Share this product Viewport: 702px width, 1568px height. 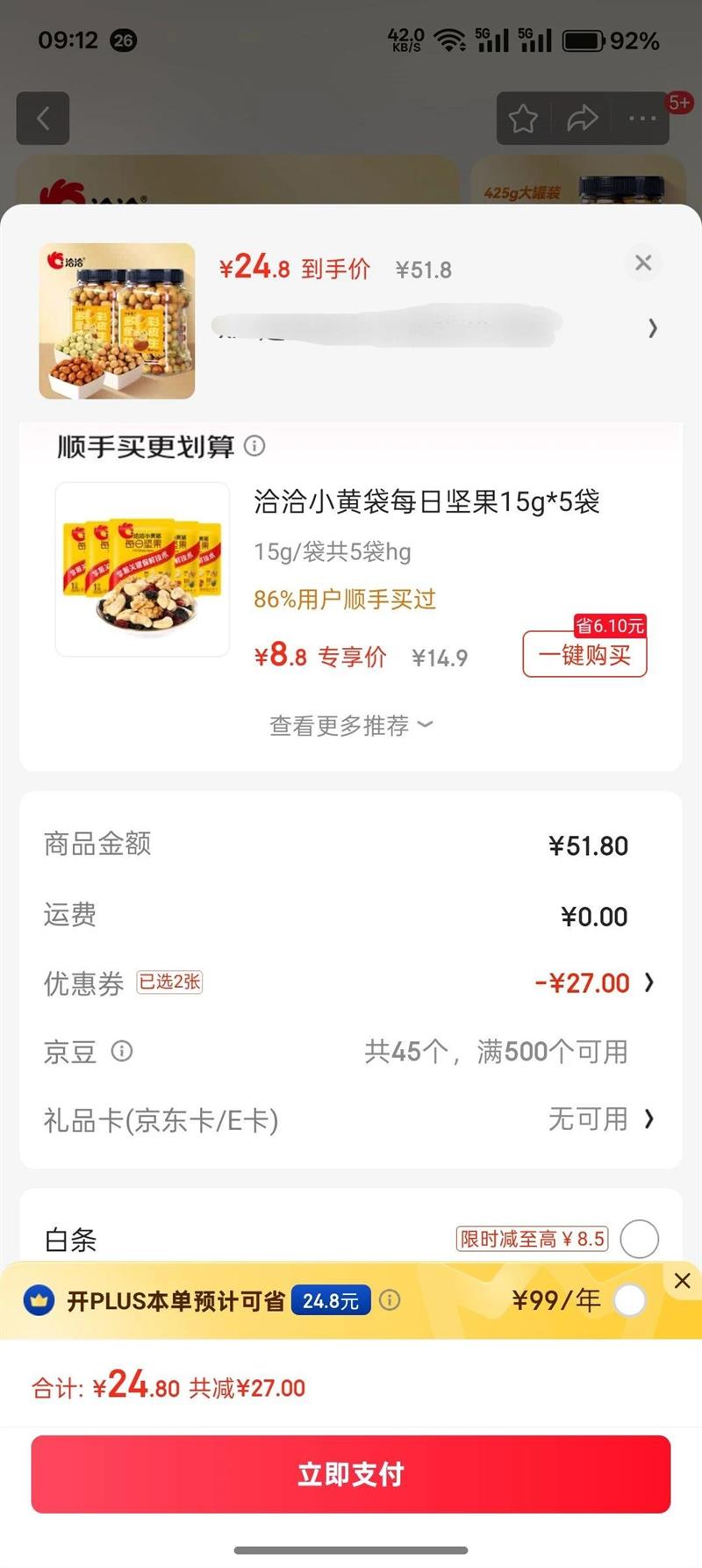[x=582, y=119]
